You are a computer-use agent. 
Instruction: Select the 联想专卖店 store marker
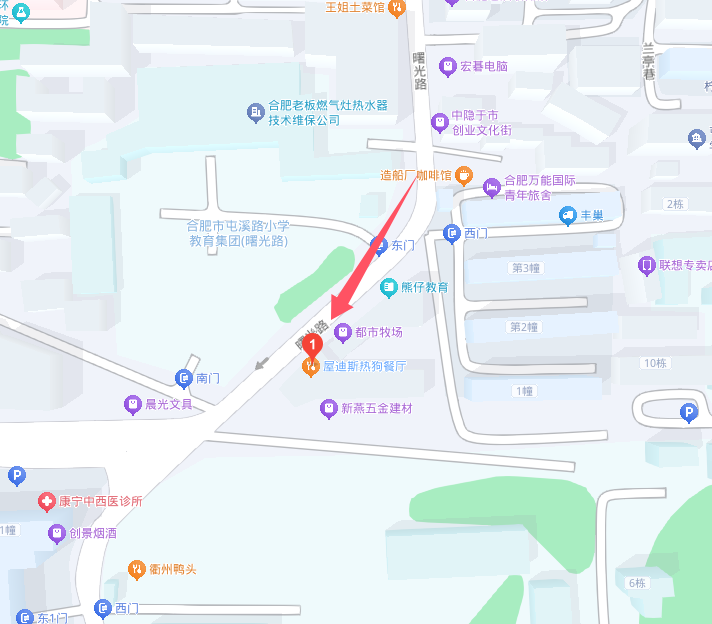coord(647,265)
